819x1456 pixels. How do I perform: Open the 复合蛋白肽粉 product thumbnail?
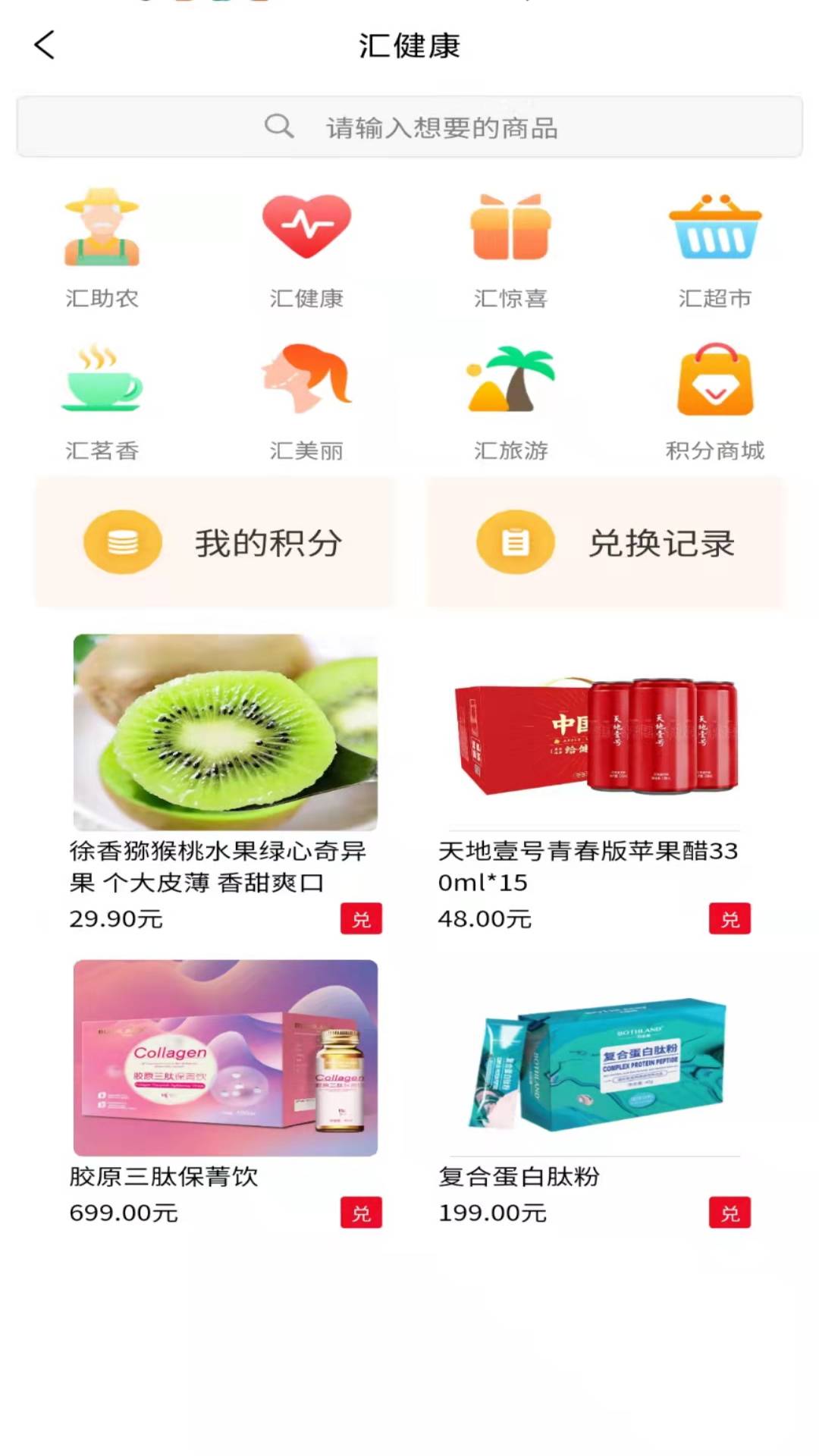[x=592, y=1059]
